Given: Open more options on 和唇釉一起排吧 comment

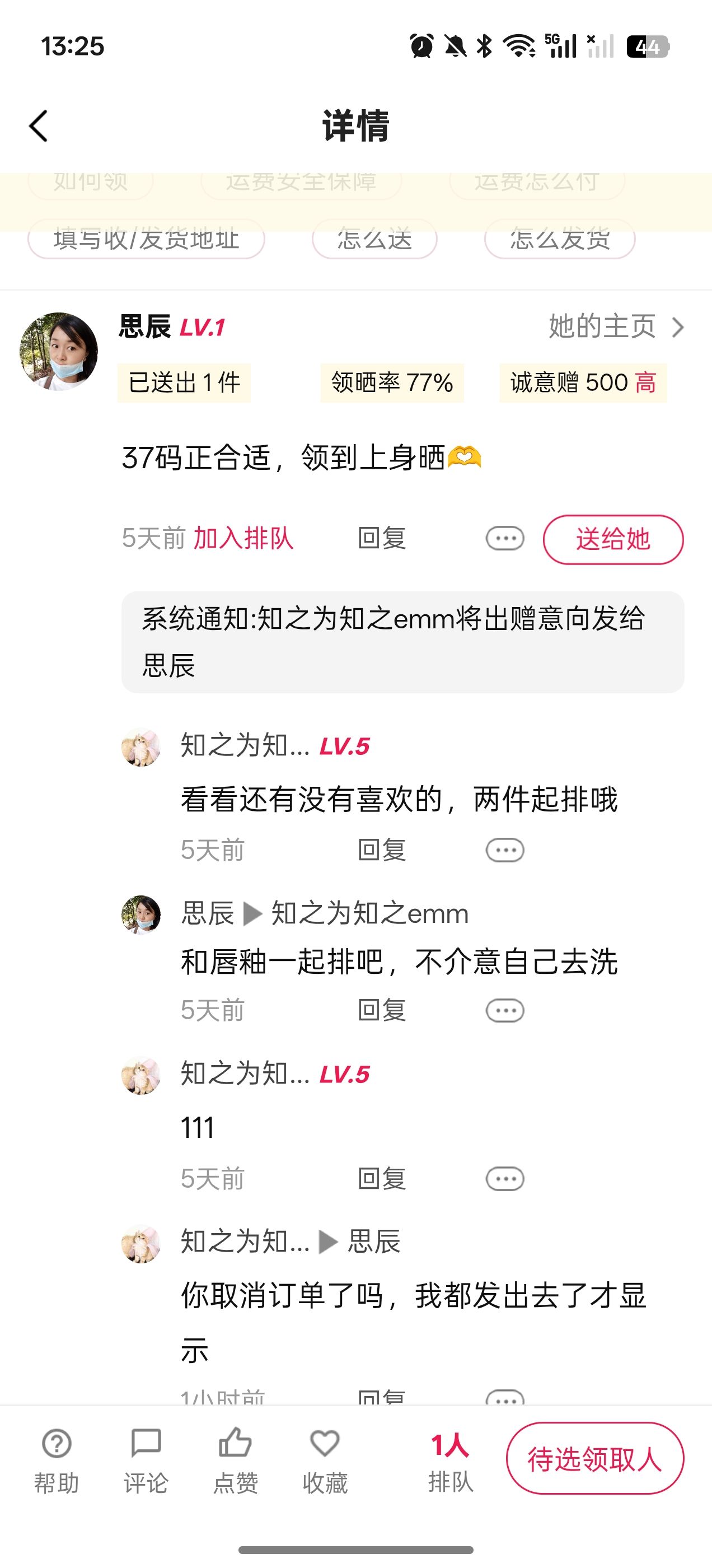Looking at the screenshot, I should [x=504, y=1010].
